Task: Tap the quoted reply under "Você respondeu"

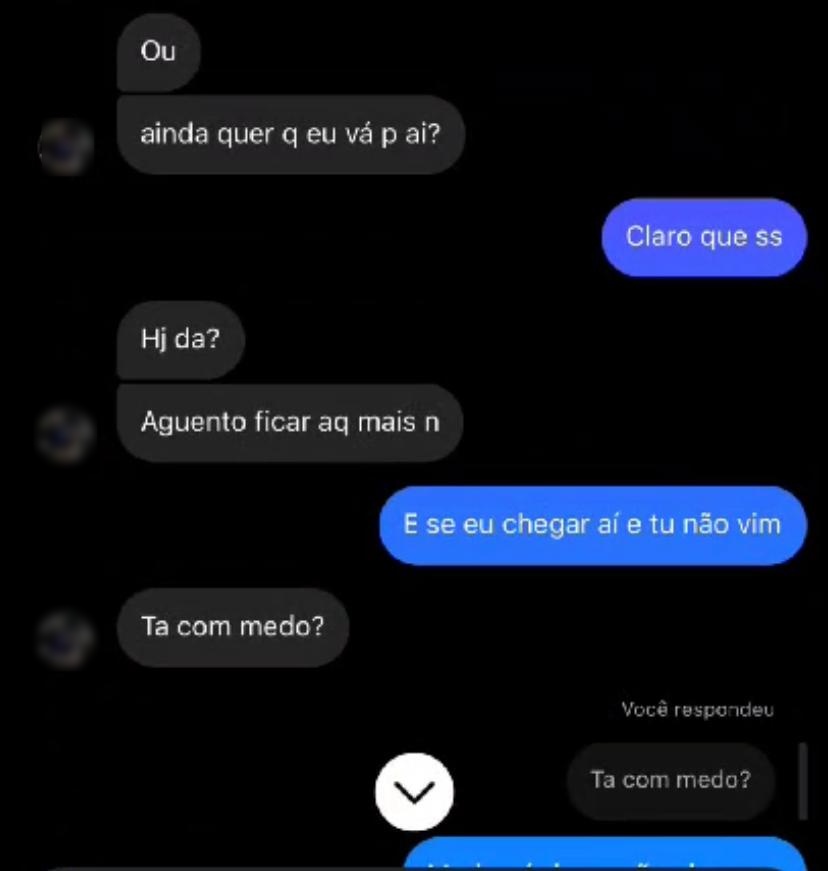Action: tap(670, 780)
